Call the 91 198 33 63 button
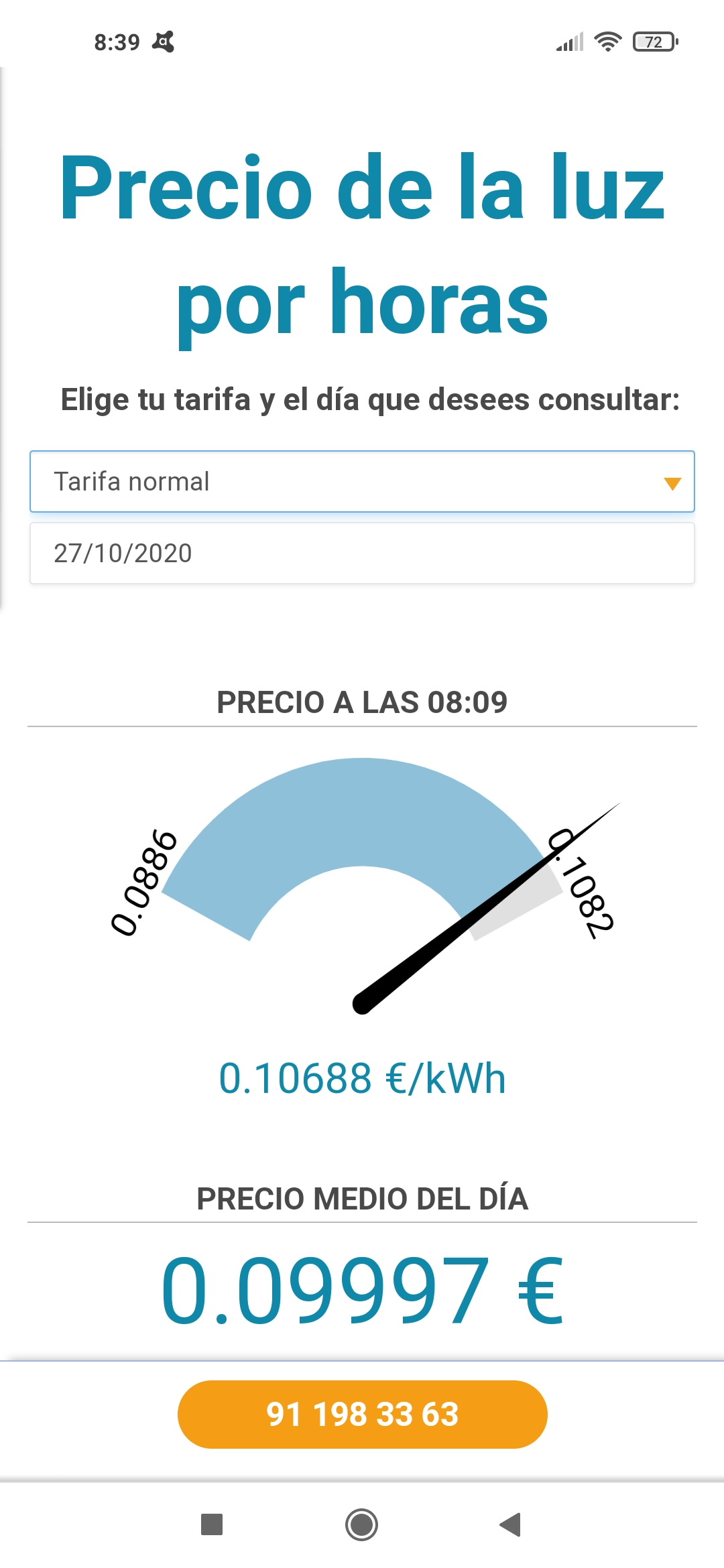 [x=362, y=1415]
